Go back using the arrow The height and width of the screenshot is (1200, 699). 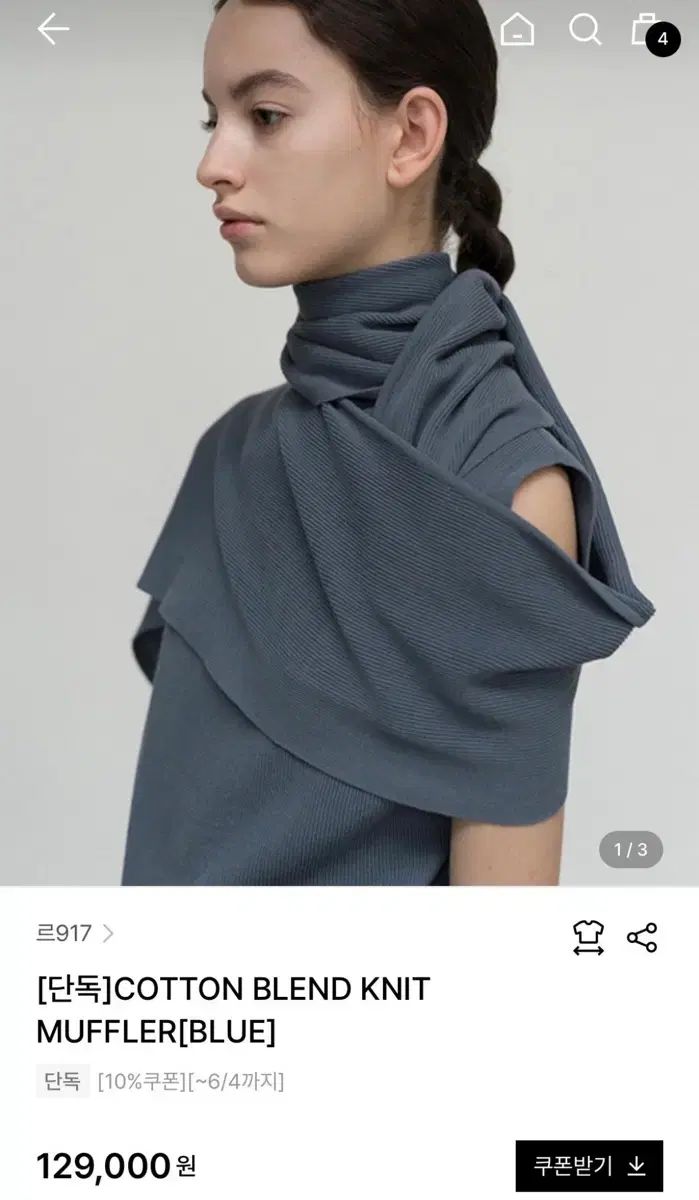[x=53, y=29]
